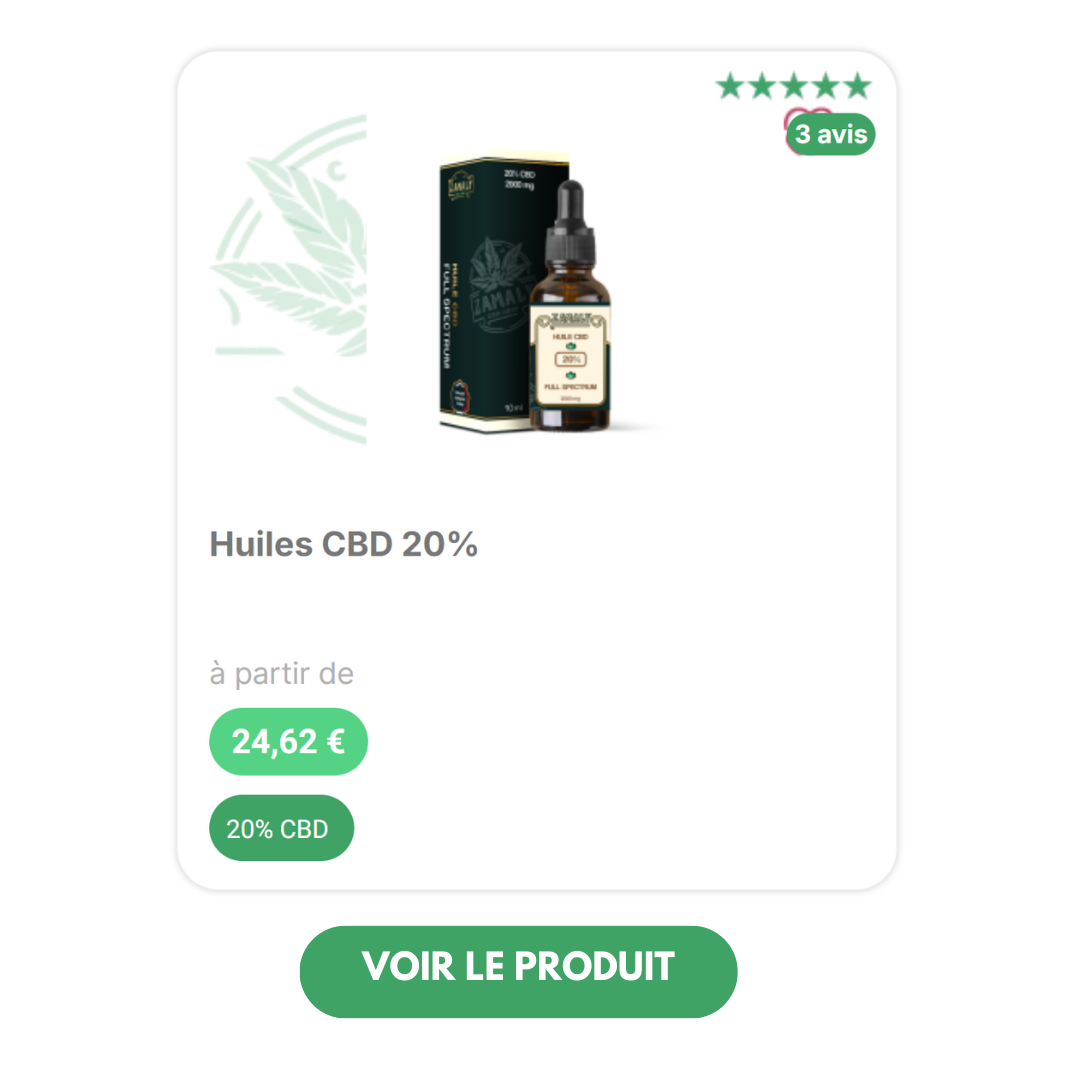This screenshot has width=1080, height=1080.
Task: Select the 20% CBD chip
Action: click(x=281, y=828)
